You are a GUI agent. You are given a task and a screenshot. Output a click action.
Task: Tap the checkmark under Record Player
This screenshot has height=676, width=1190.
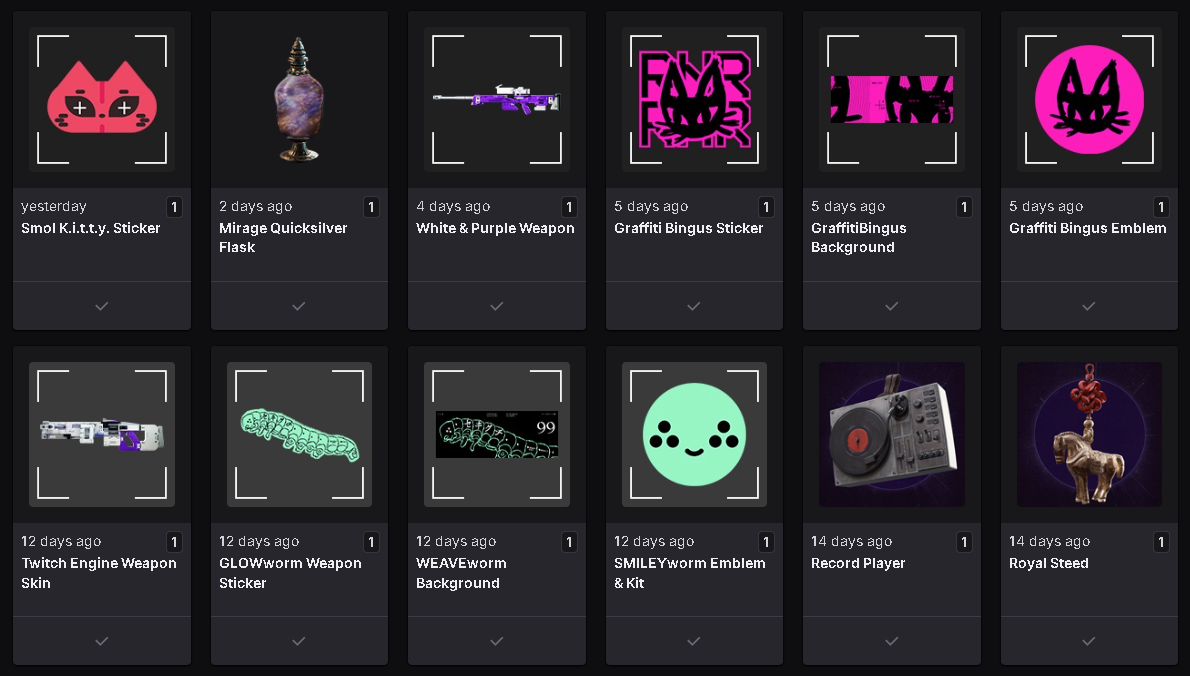pyautogui.click(x=891, y=641)
